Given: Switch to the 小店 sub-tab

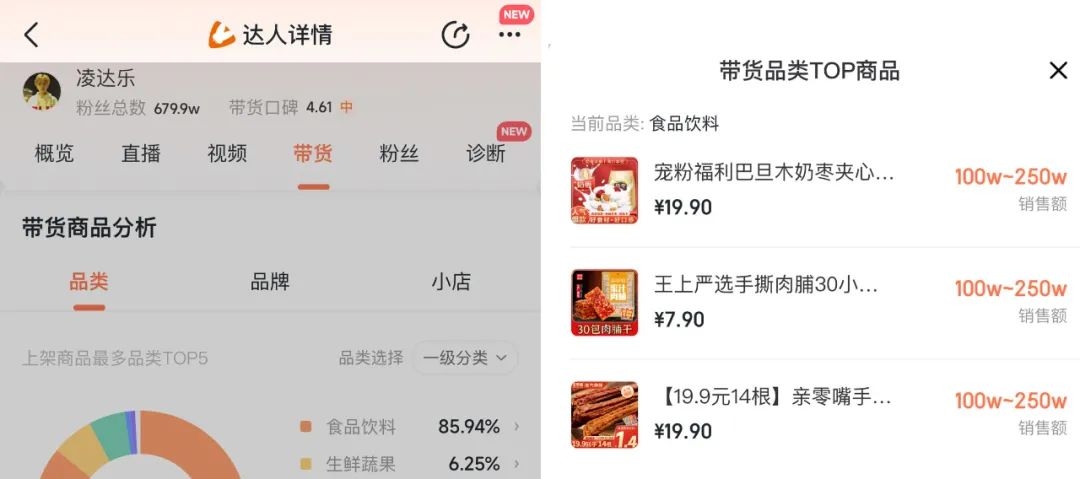Looking at the screenshot, I should 451,282.
